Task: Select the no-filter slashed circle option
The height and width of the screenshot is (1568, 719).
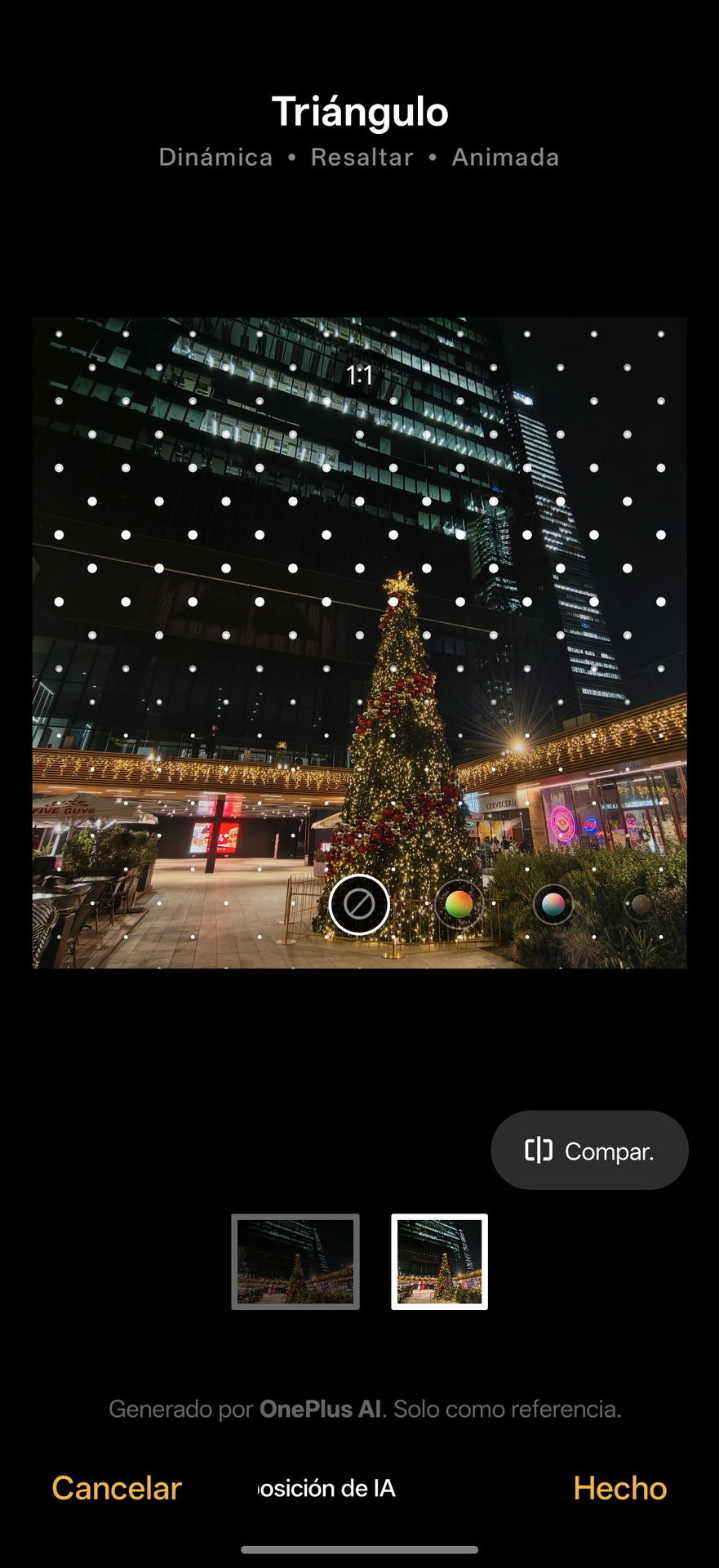Action: pyautogui.click(x=359, y=904)
